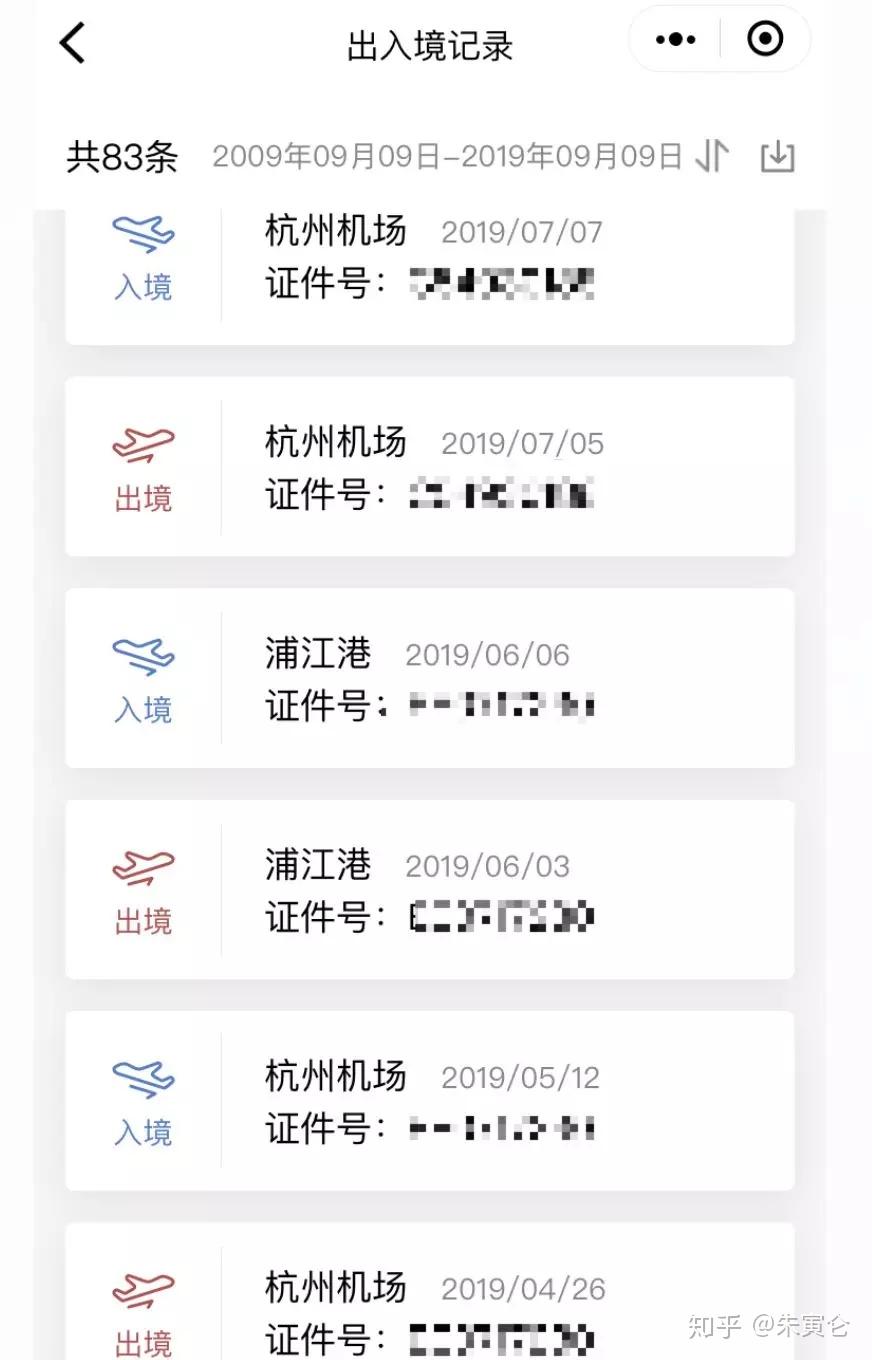Tap the 出入境记录 title bar
Image resolution: width=872 pixels, height=1360 pixels.
point(430,45)
